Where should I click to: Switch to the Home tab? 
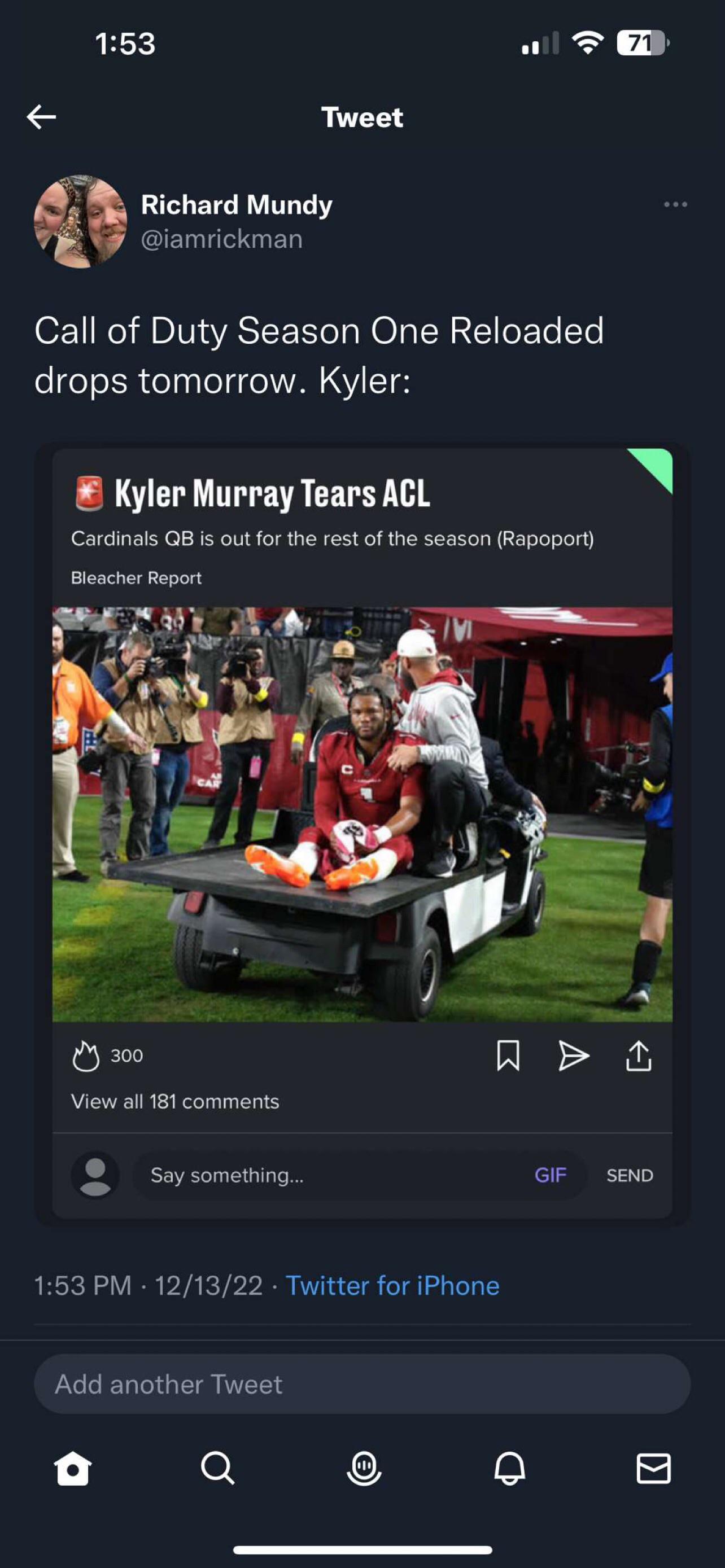click(72, 1468)
